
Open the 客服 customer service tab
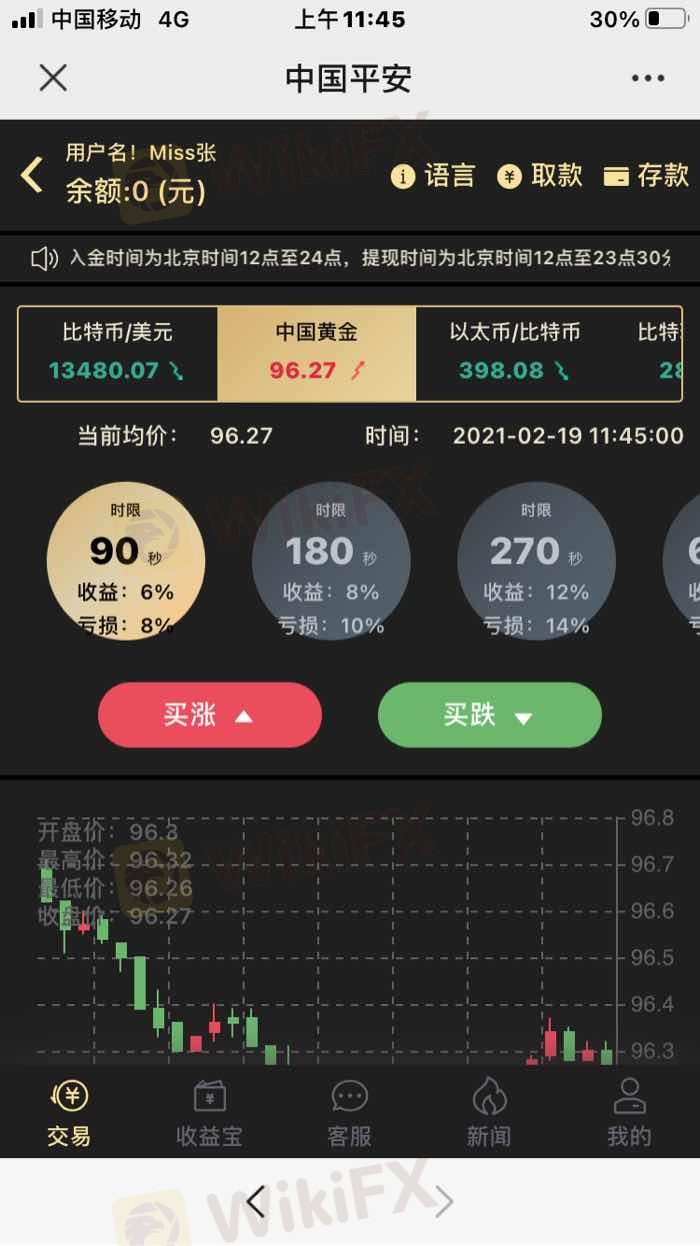coord(349,1113)
